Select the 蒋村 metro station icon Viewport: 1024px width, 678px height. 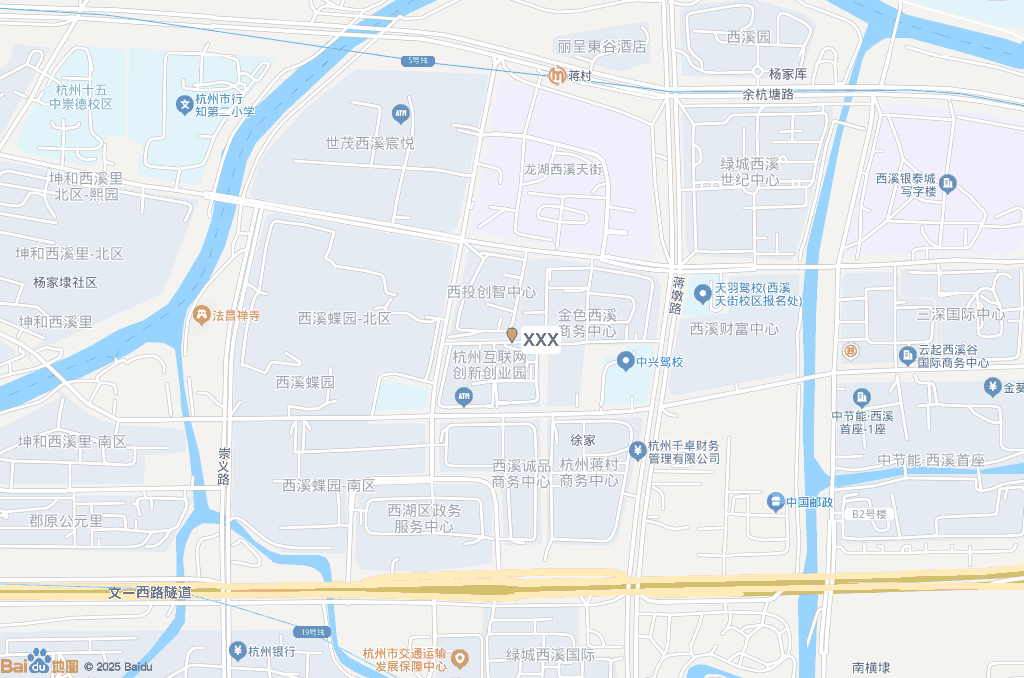pyautogui.click(x=557, y=75)
